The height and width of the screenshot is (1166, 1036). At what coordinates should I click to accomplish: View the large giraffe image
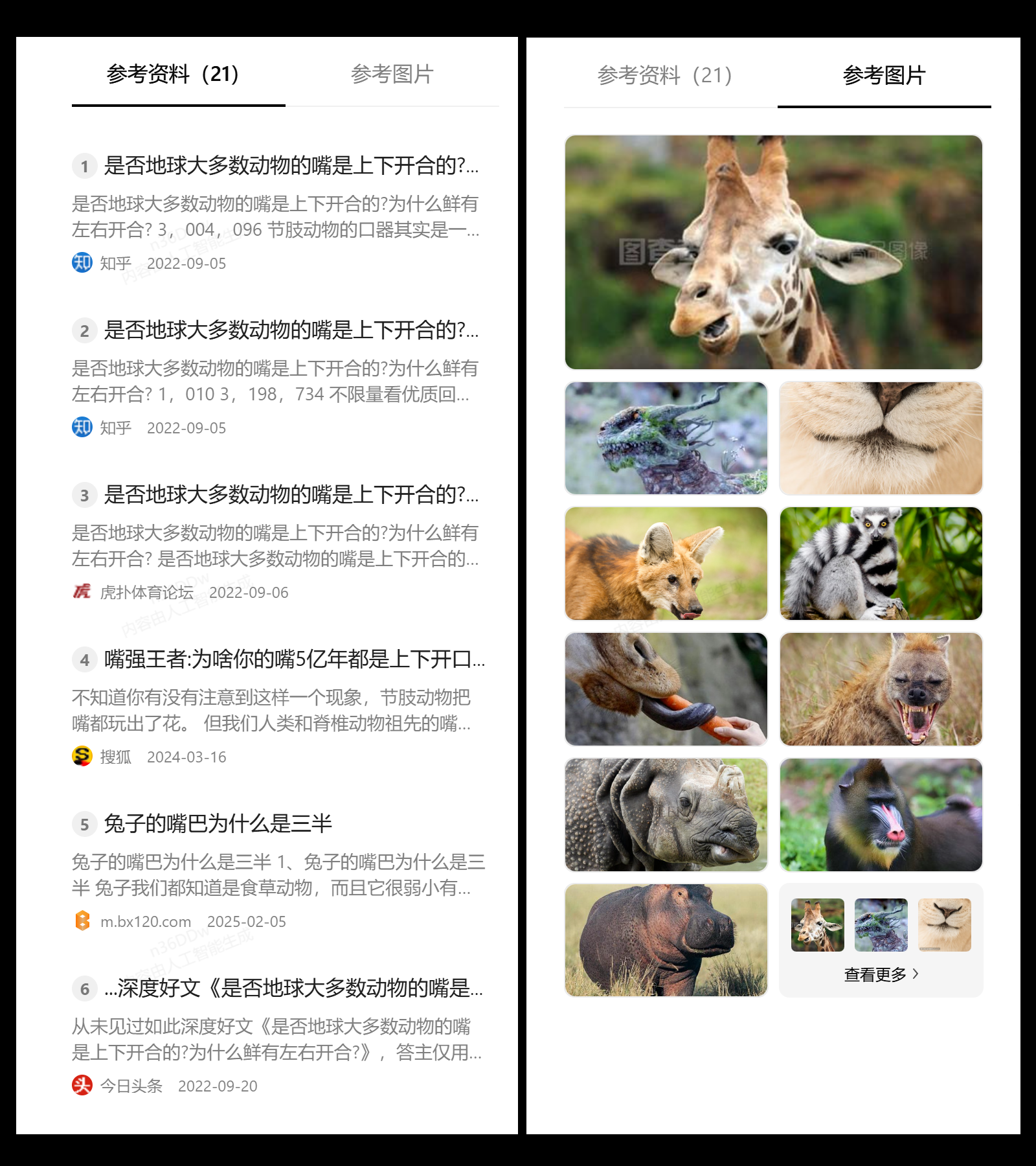pyautogui.click(x=773, y=252)
